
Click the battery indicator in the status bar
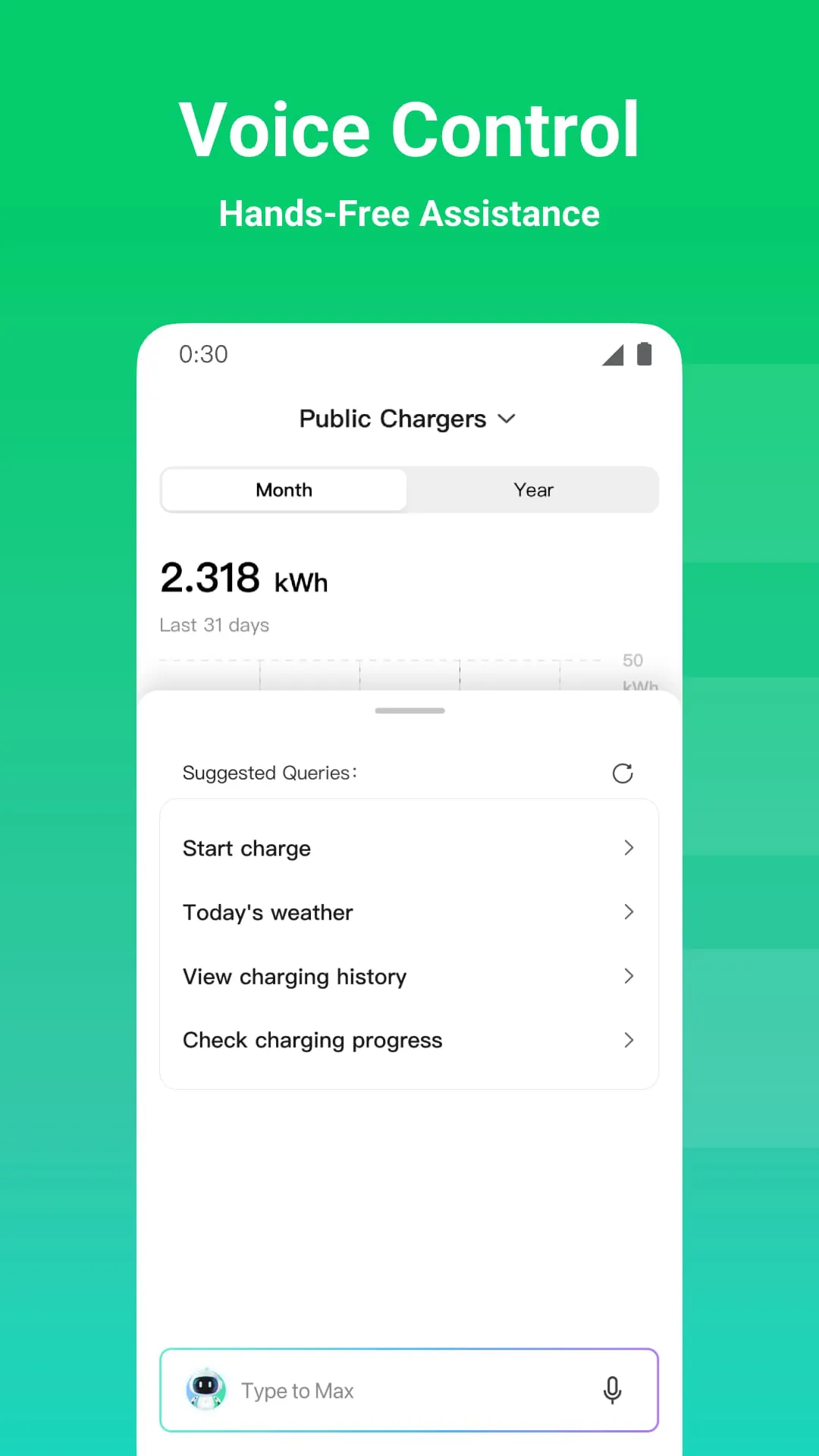(x=644, y=354)
